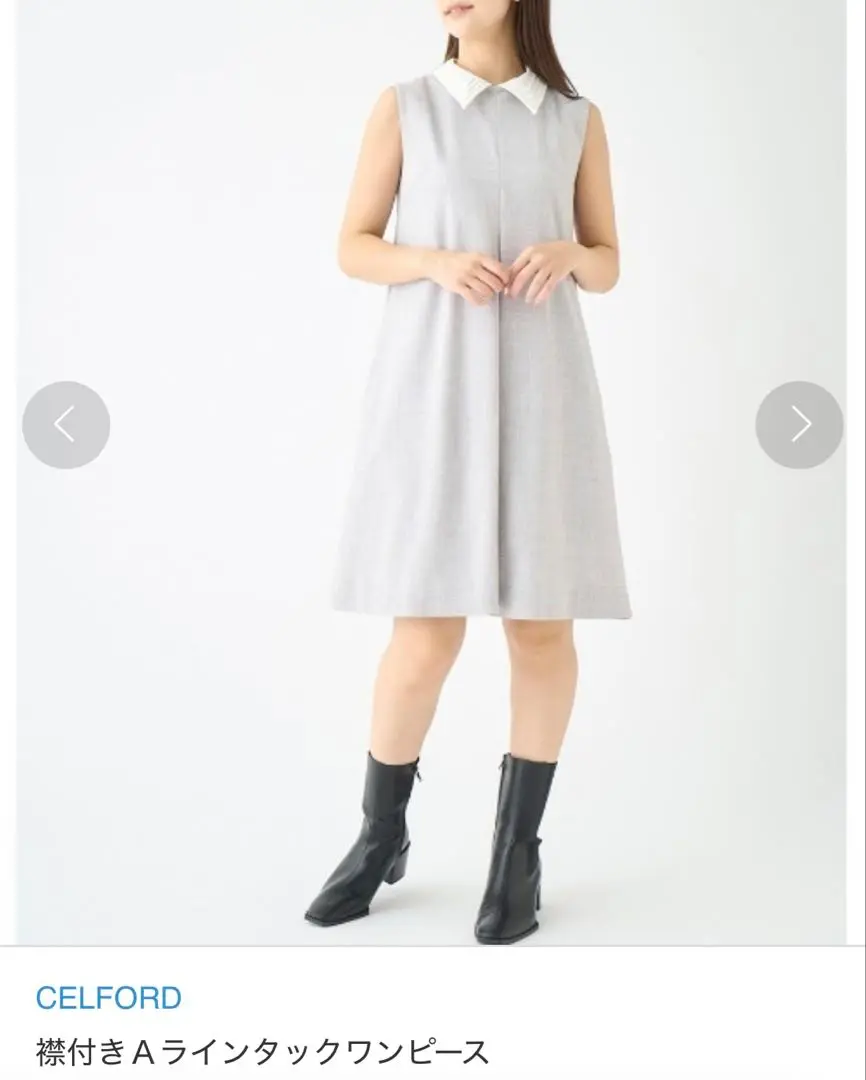Show the previous product photo

coord(66,425)
